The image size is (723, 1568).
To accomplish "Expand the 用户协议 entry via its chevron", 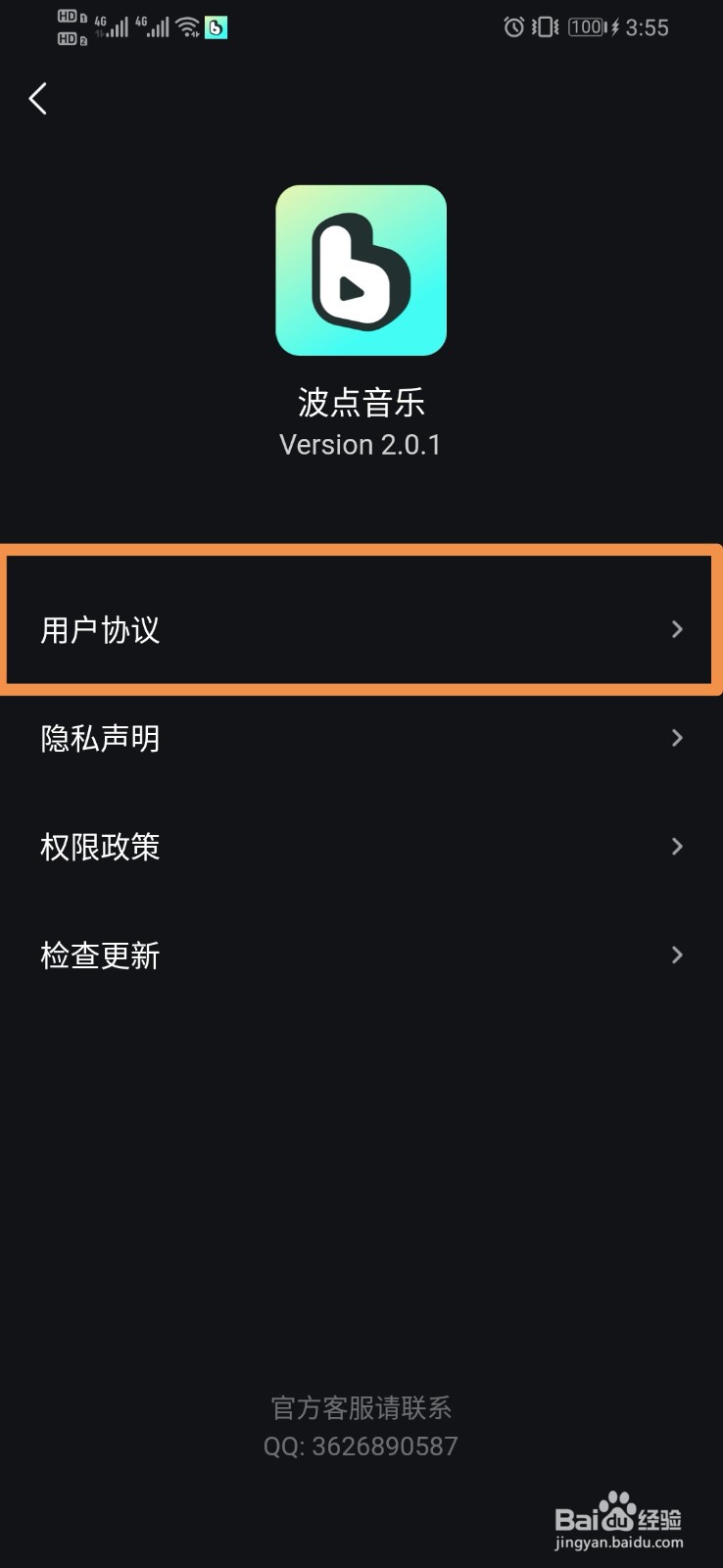I will coord(677,630).
